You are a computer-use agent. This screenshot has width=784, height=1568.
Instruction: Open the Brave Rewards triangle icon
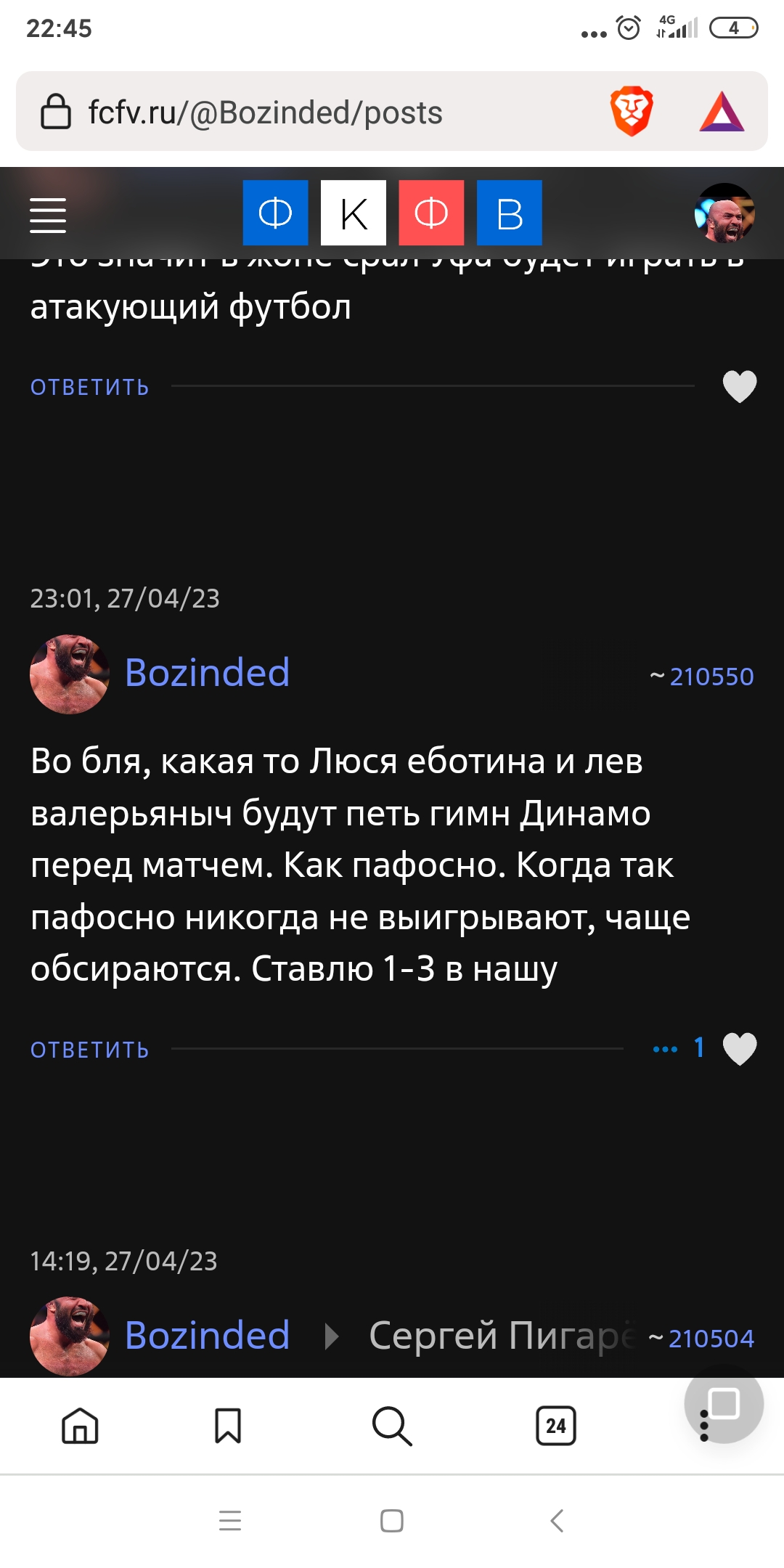click(x=722, y=112)
